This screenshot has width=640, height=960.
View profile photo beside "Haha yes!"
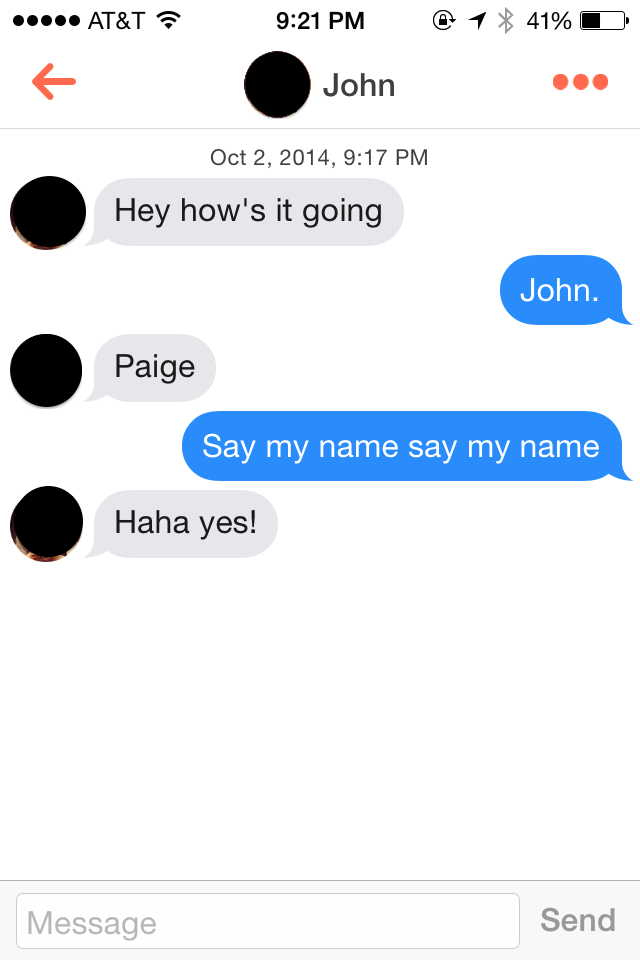tap(46, 523)
